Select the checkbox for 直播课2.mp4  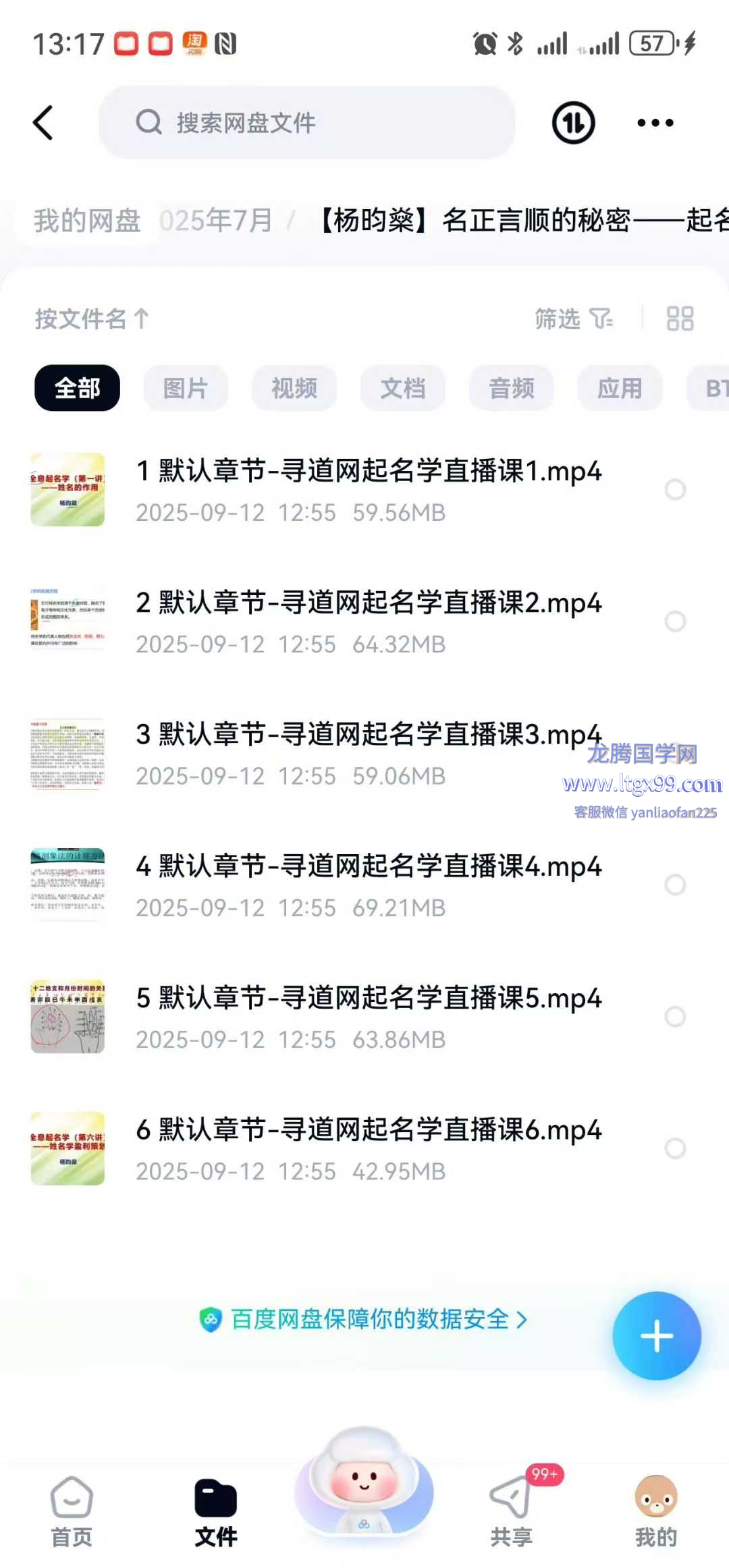point(675,621)
